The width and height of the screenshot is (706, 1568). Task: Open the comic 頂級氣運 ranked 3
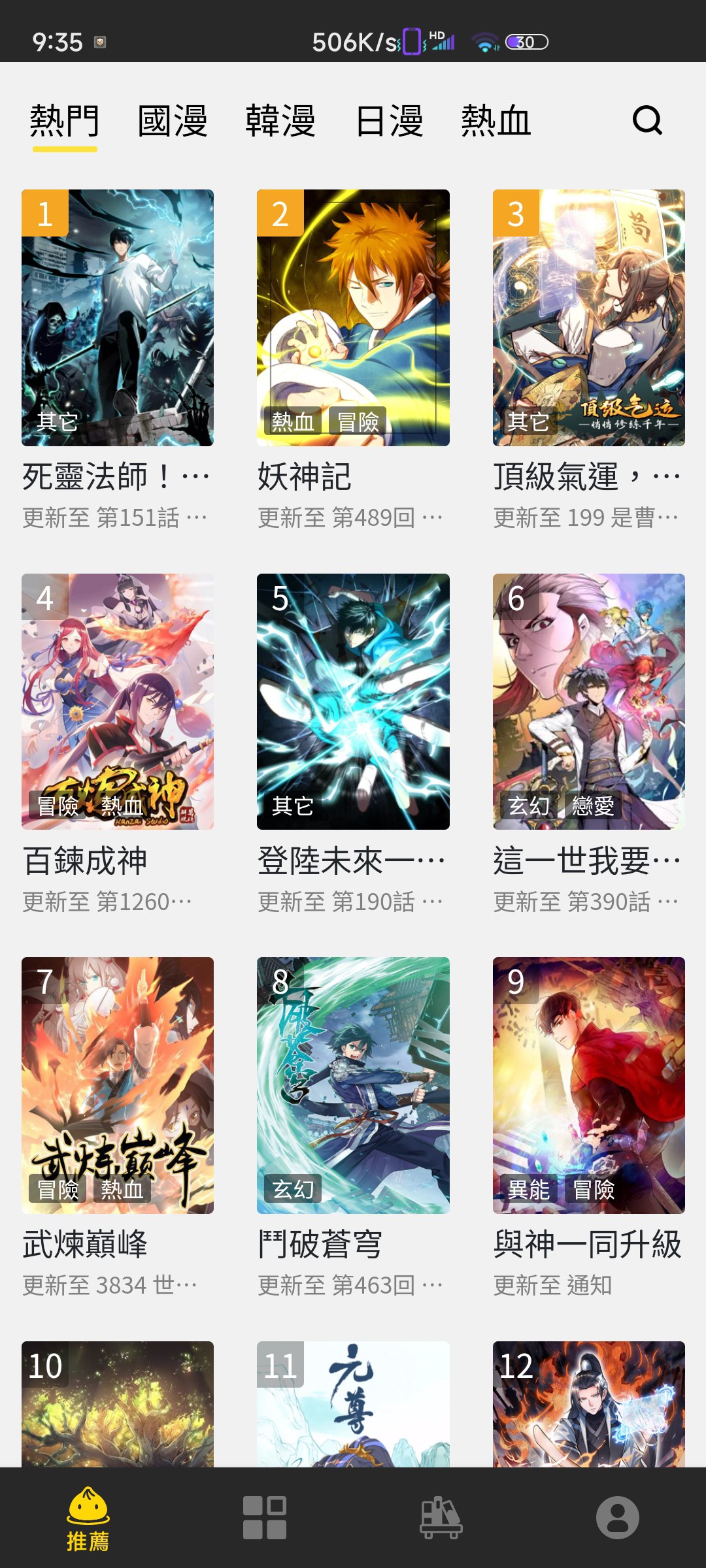pos(588,318)
